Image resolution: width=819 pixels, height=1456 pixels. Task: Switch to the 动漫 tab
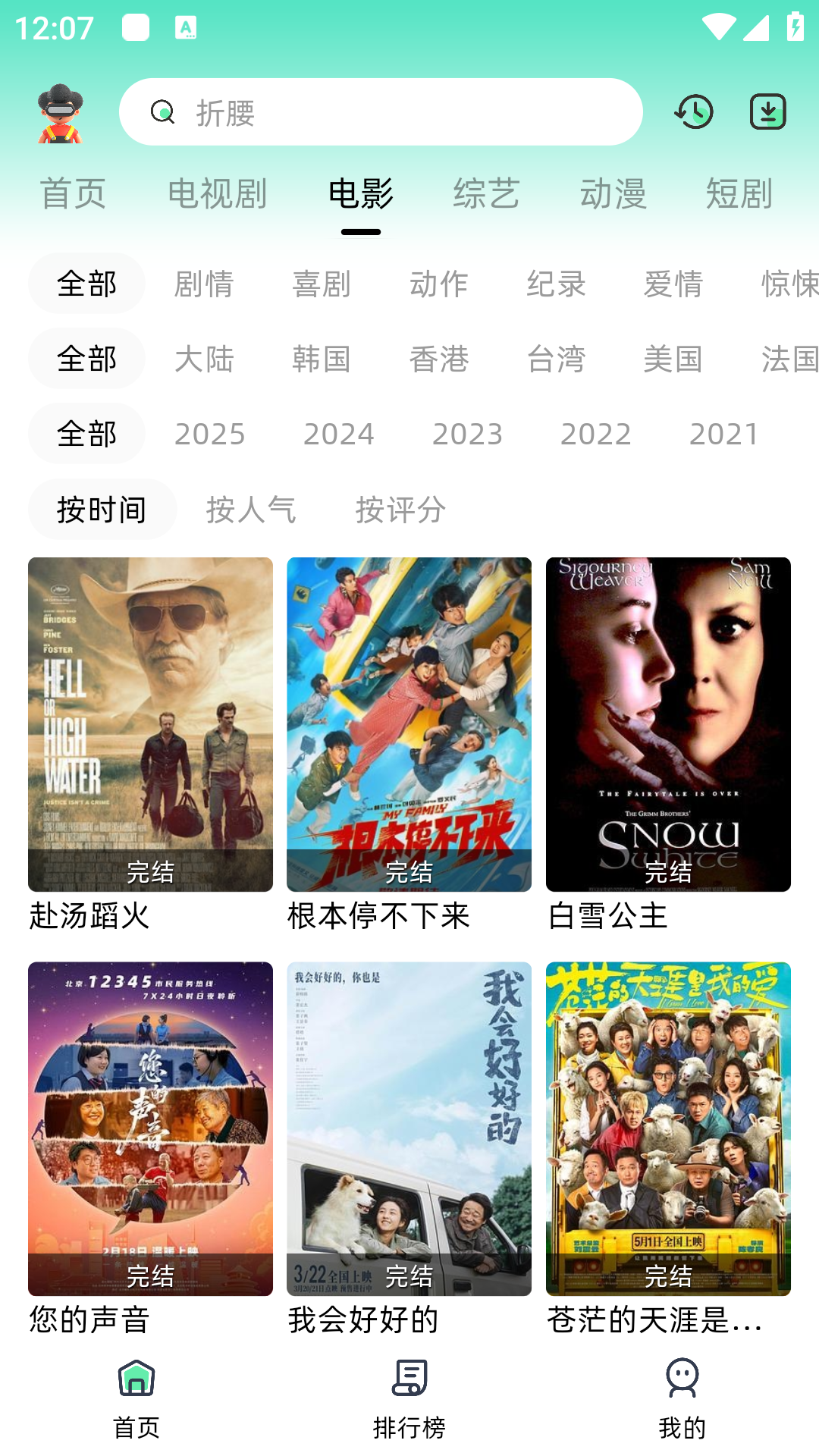[613, 193]
